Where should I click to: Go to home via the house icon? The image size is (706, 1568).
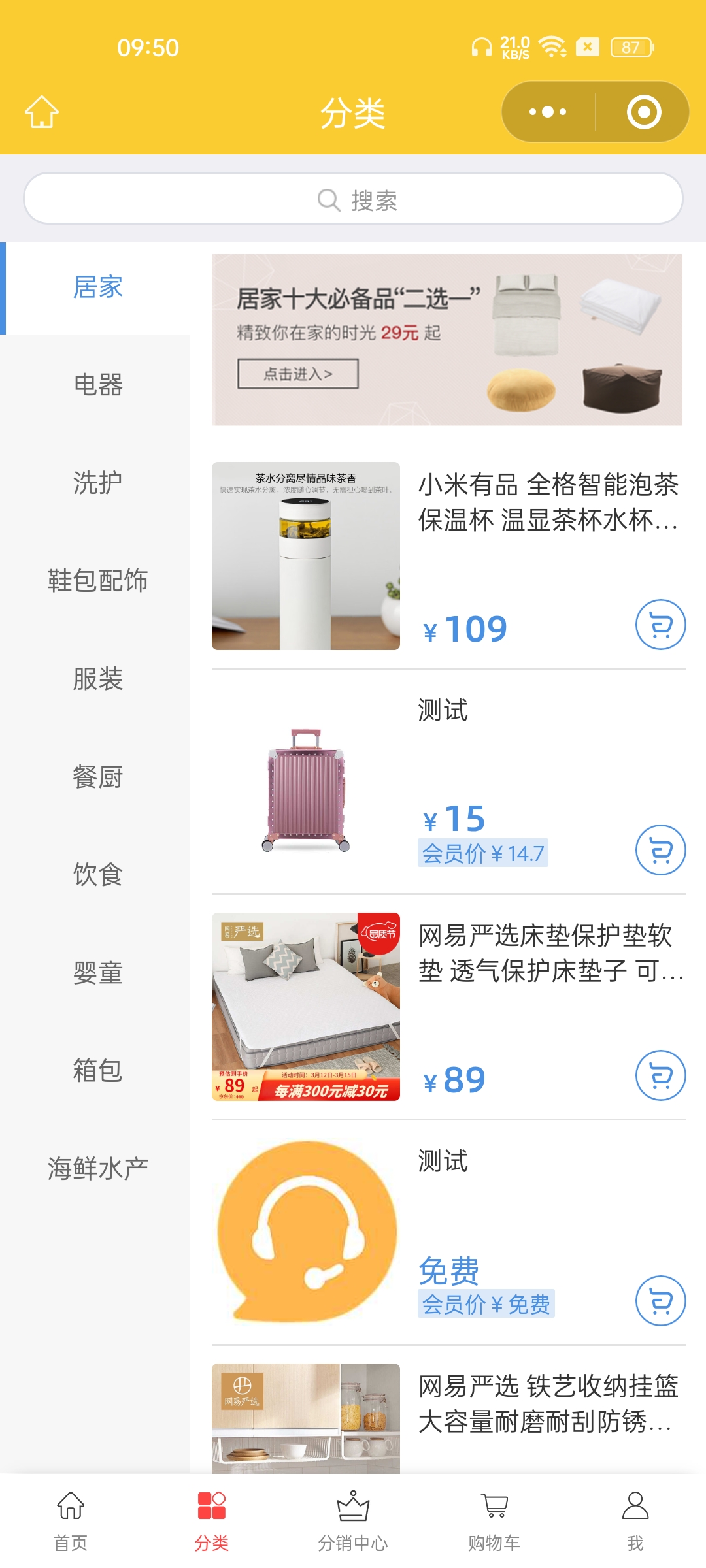click(x=42, y=112)
